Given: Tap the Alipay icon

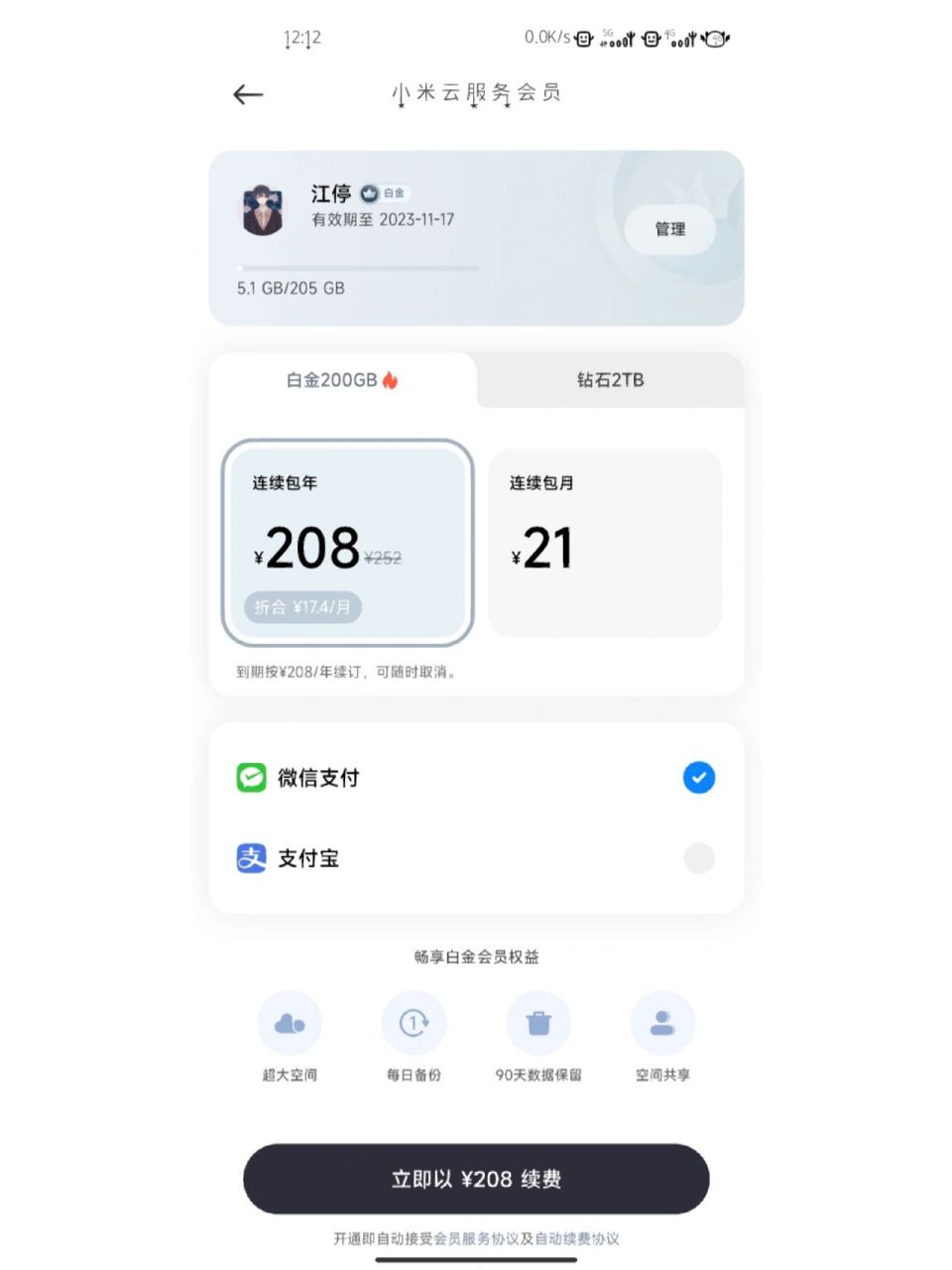Looking at the screenshot, I should (x=252, y=858).
